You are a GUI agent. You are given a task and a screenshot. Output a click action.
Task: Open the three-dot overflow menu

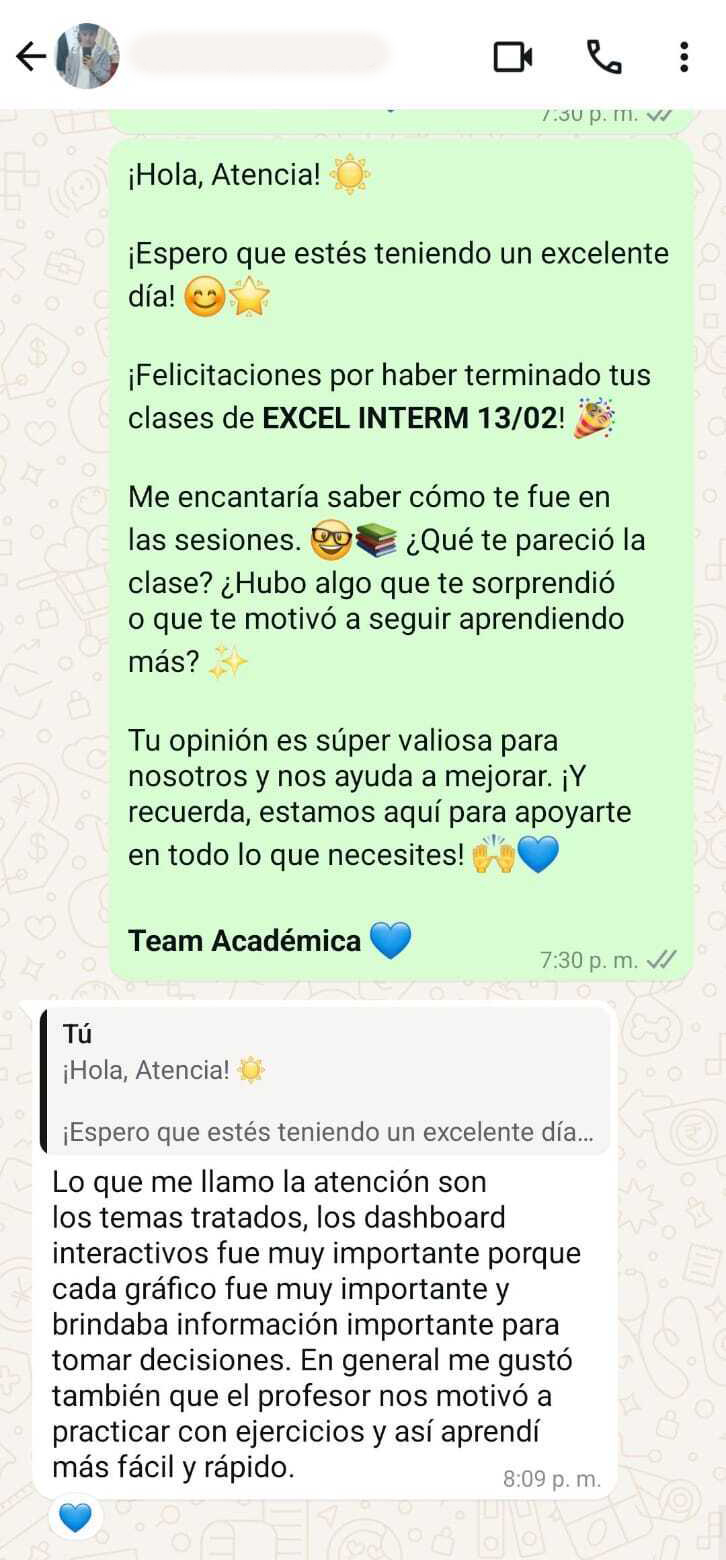point(684,57)
